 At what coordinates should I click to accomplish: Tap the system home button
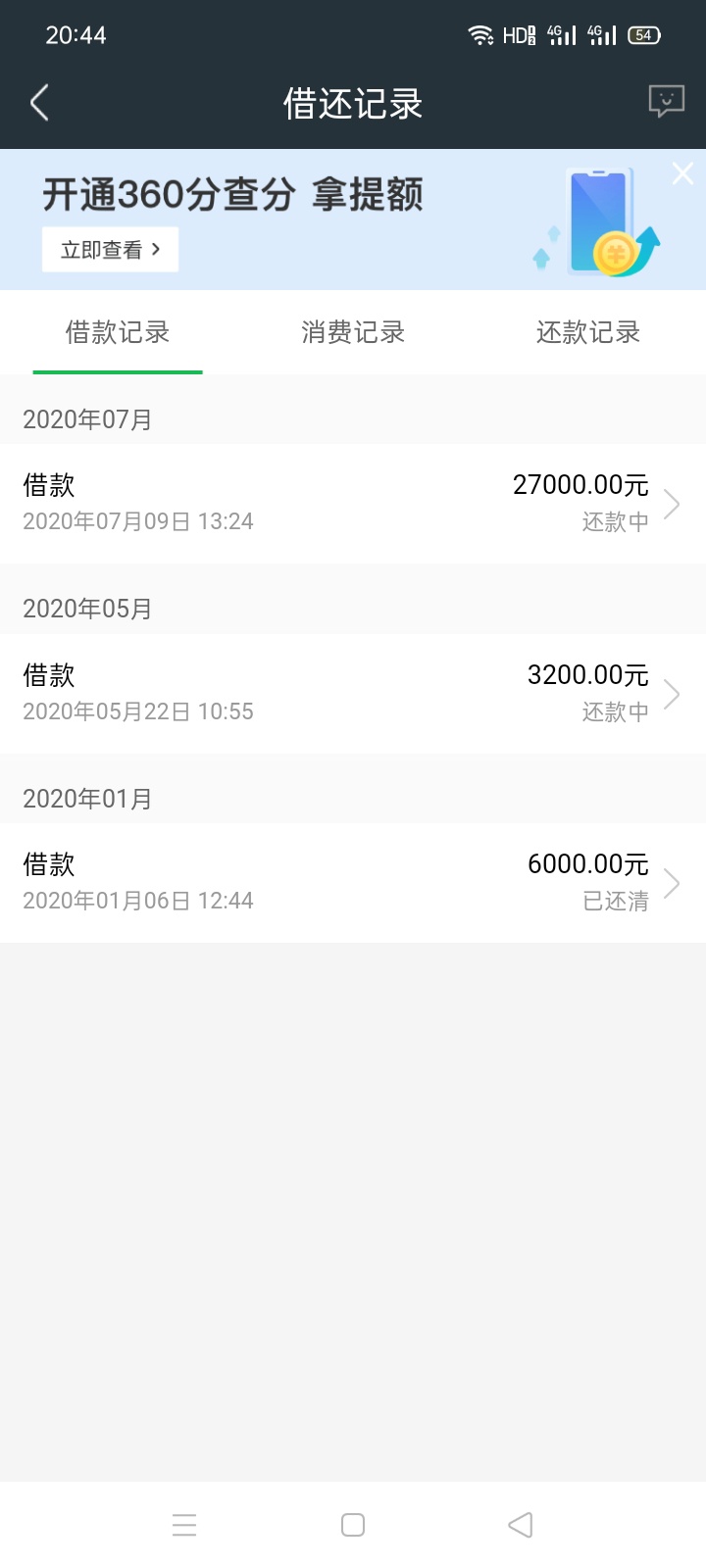point(353,1525)
